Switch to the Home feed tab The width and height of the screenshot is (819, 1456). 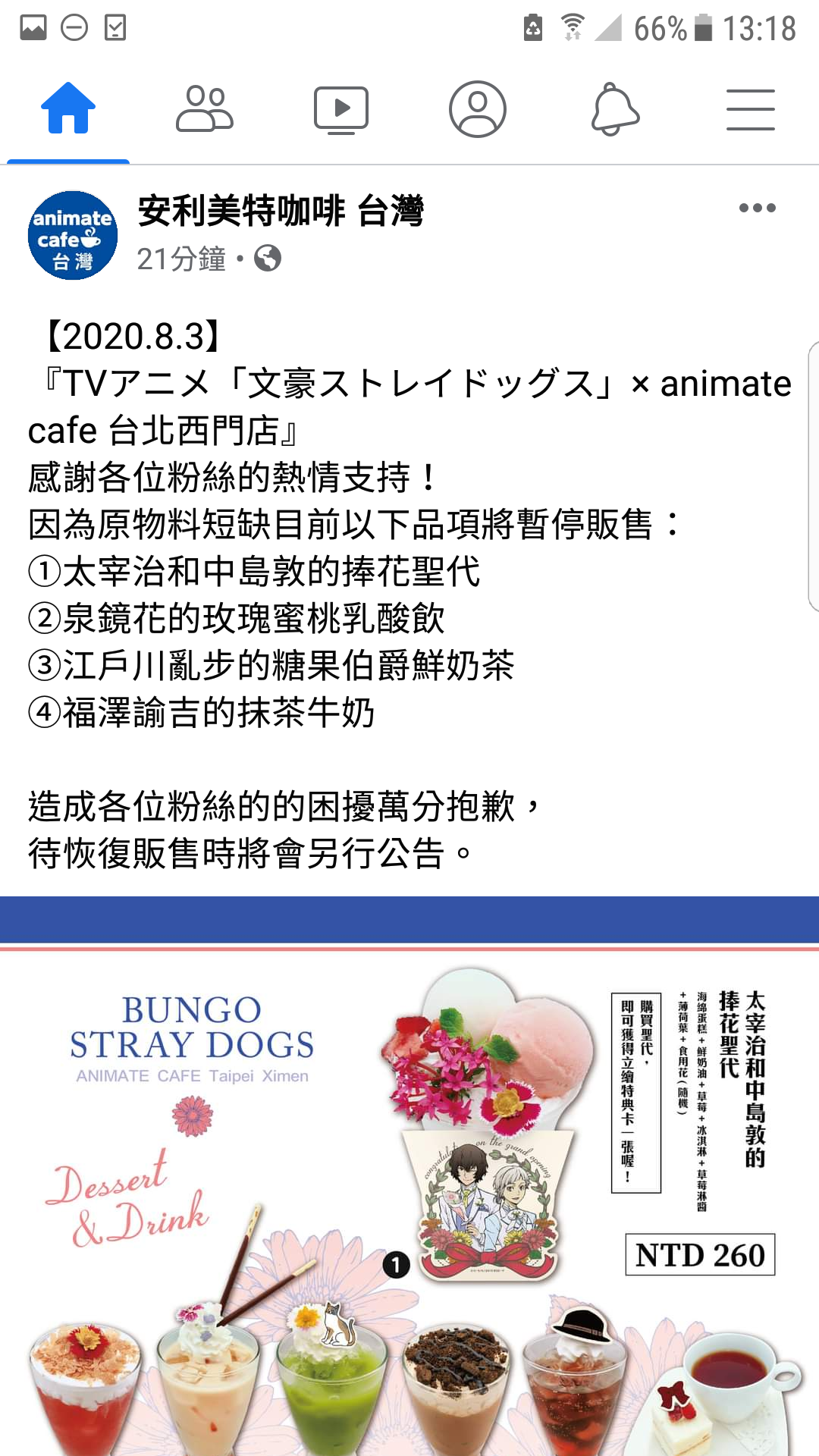(68, 108)
